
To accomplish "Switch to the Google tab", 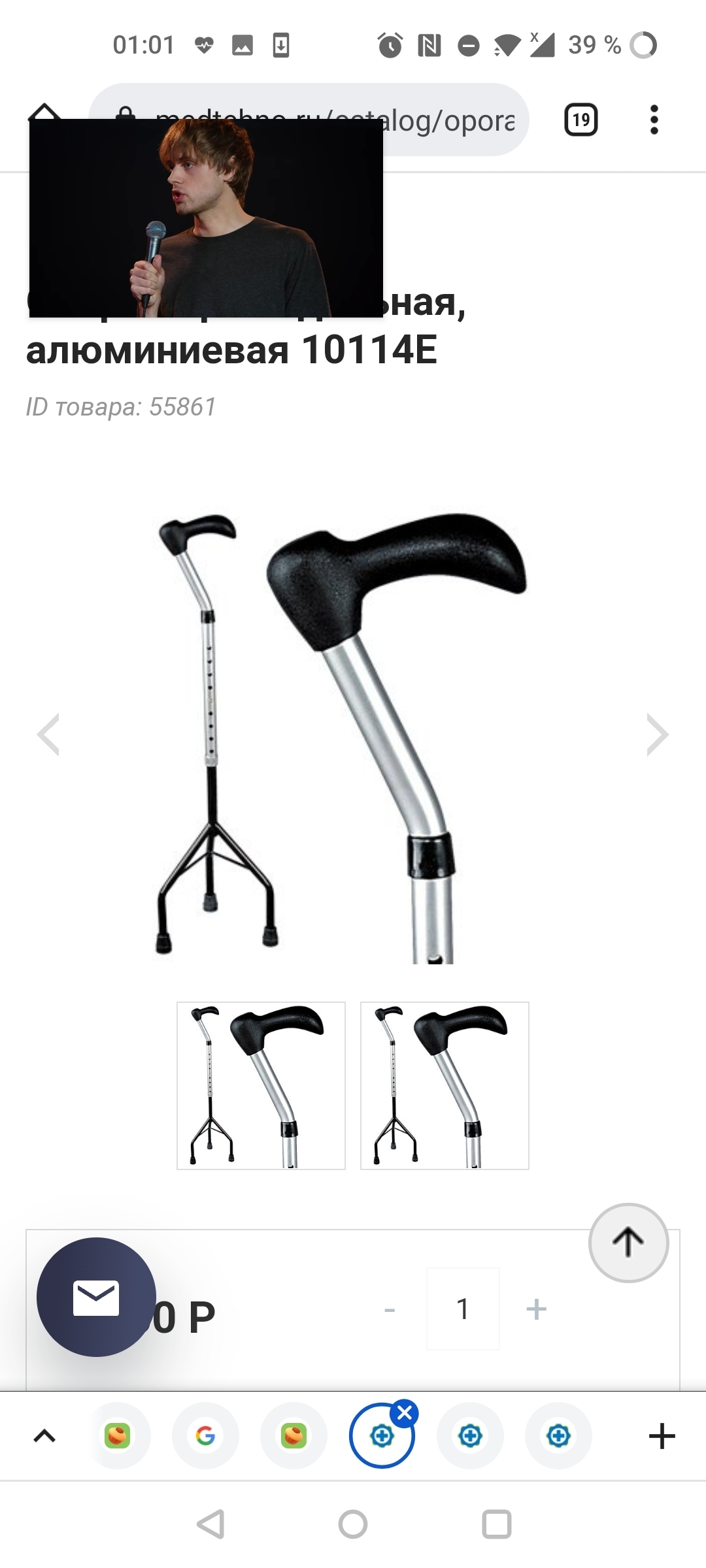I will [x=205, y=1435].
